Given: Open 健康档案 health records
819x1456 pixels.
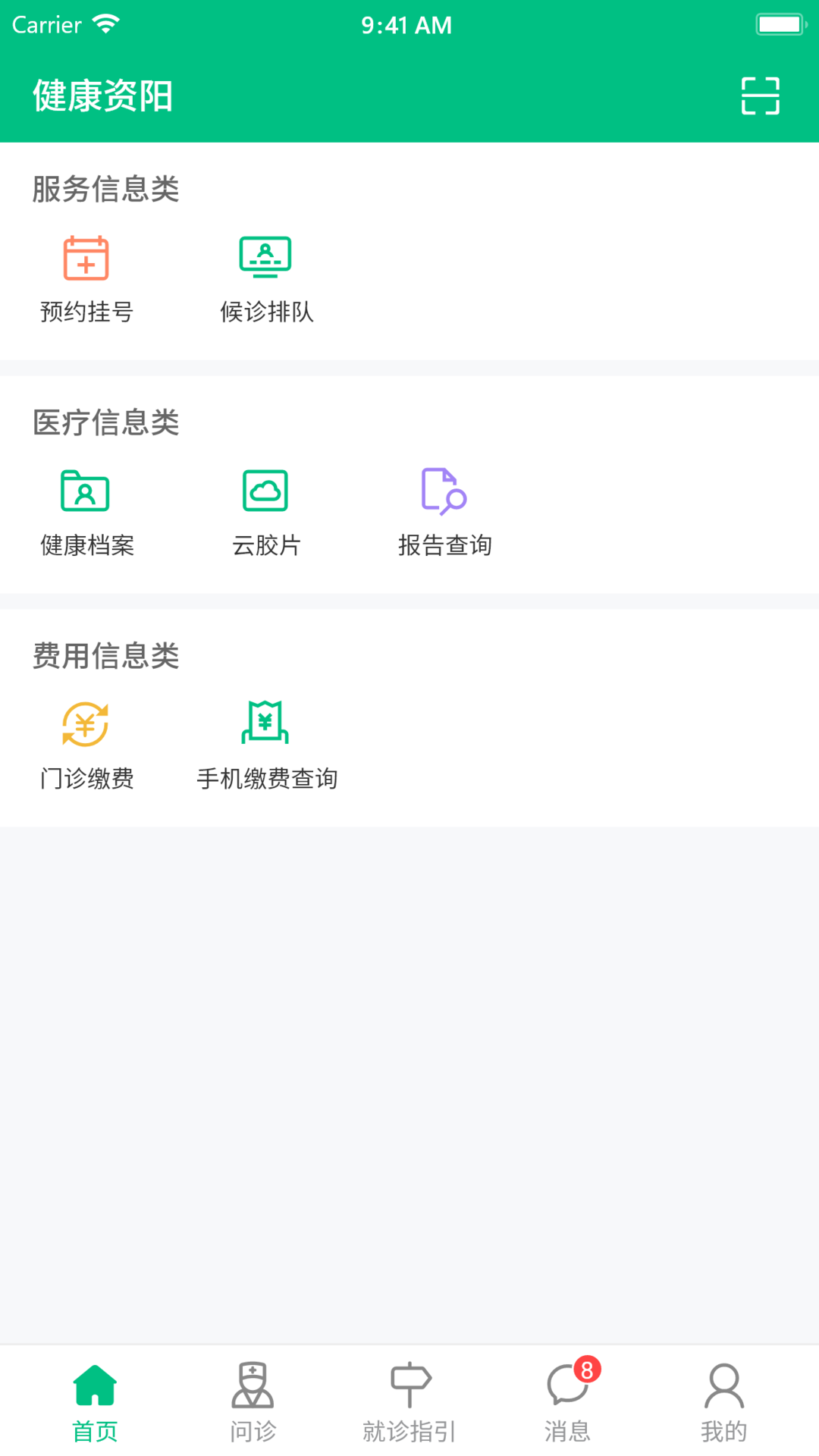Looking at the screenshot, I should (x=86, y=513).
